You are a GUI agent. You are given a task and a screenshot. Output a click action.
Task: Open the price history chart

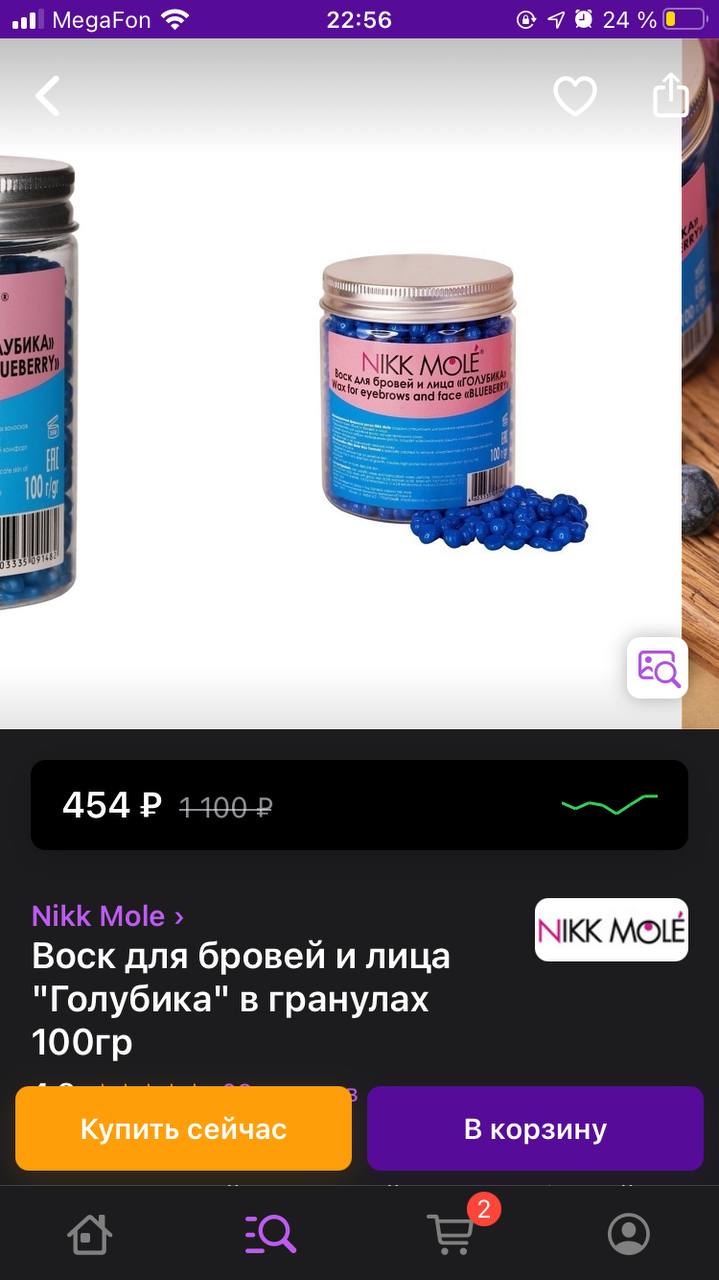(x=609, y=804)
